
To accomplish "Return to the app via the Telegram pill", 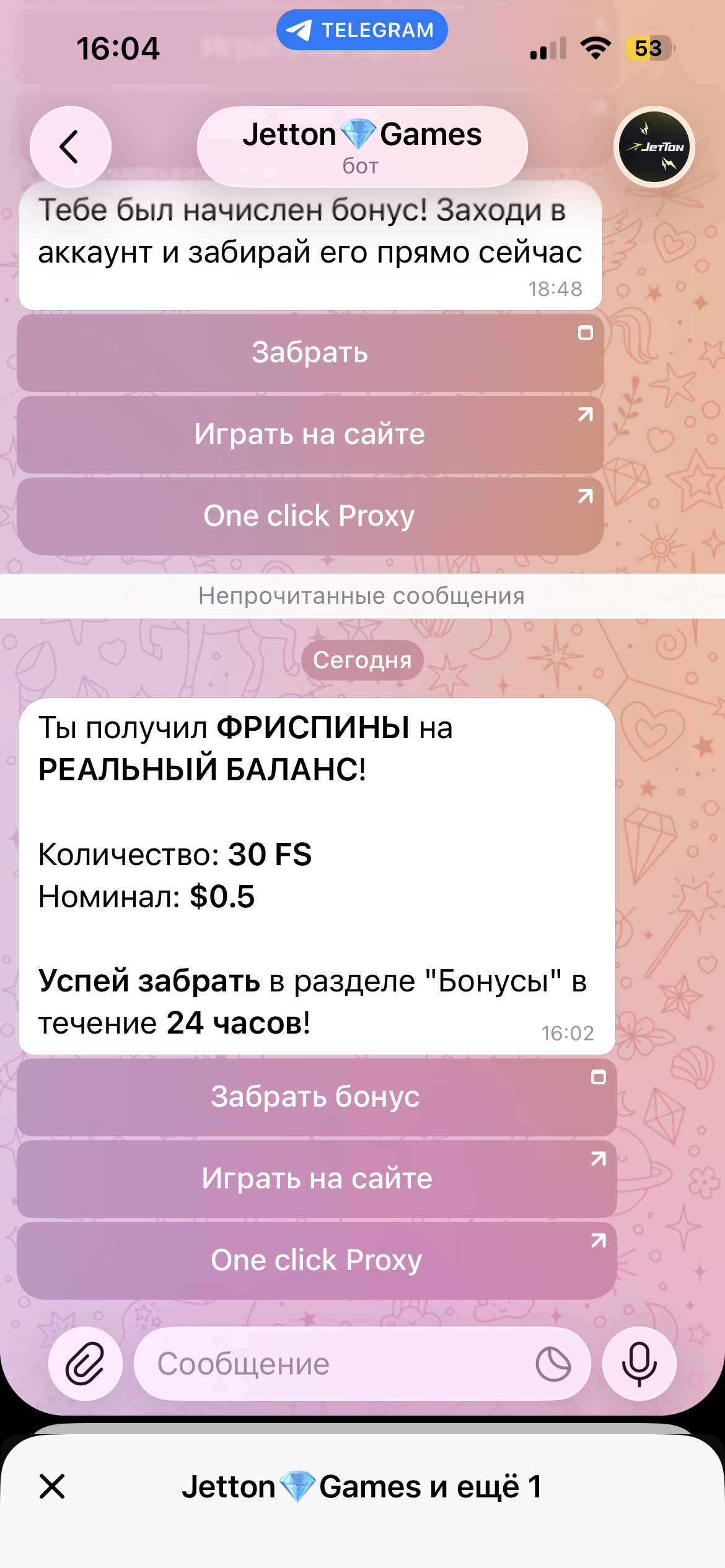I will (362, 30).
